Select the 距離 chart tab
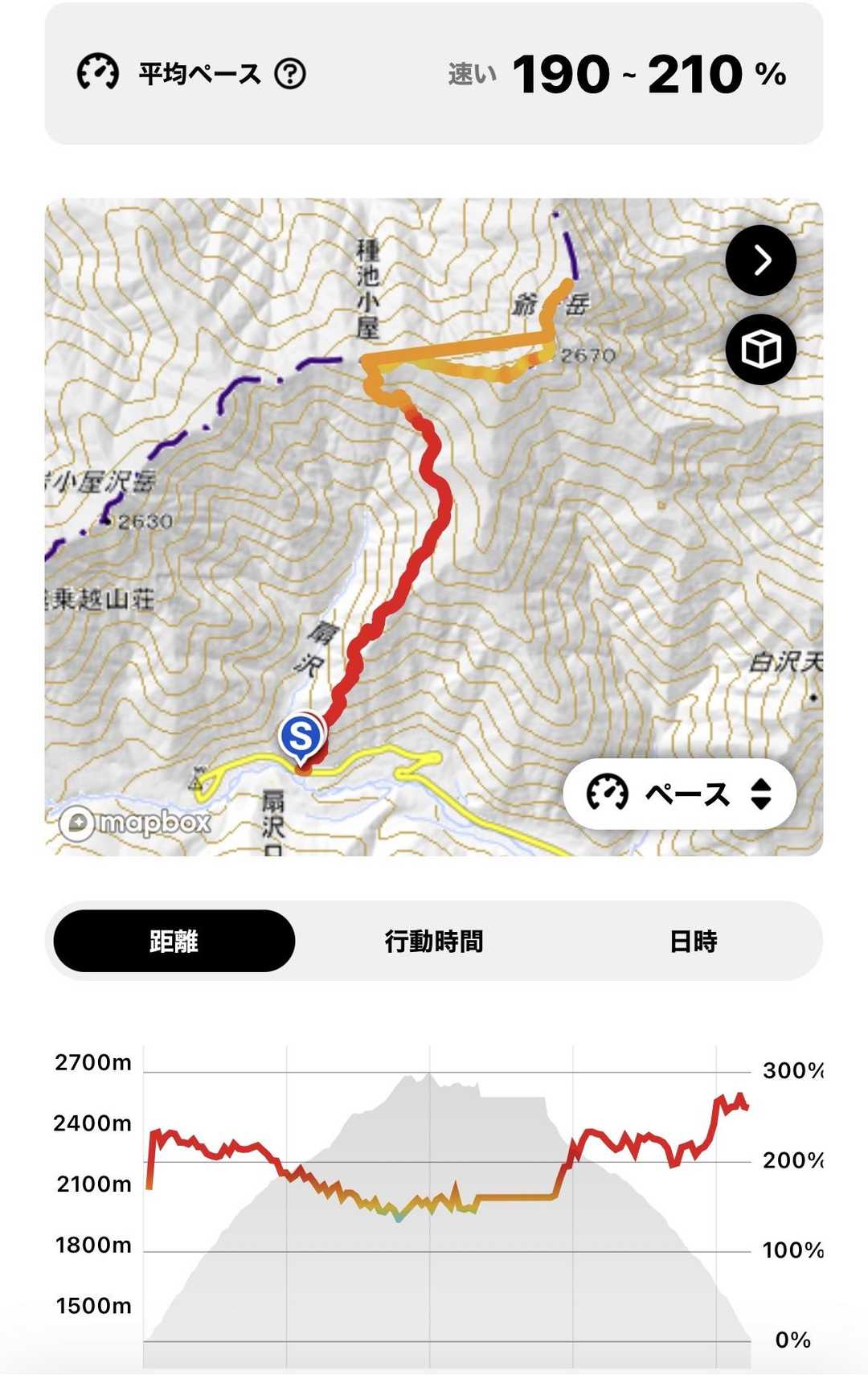Image resolution: width=868 pixels, height=1375 pixels. tap(174, 941)
